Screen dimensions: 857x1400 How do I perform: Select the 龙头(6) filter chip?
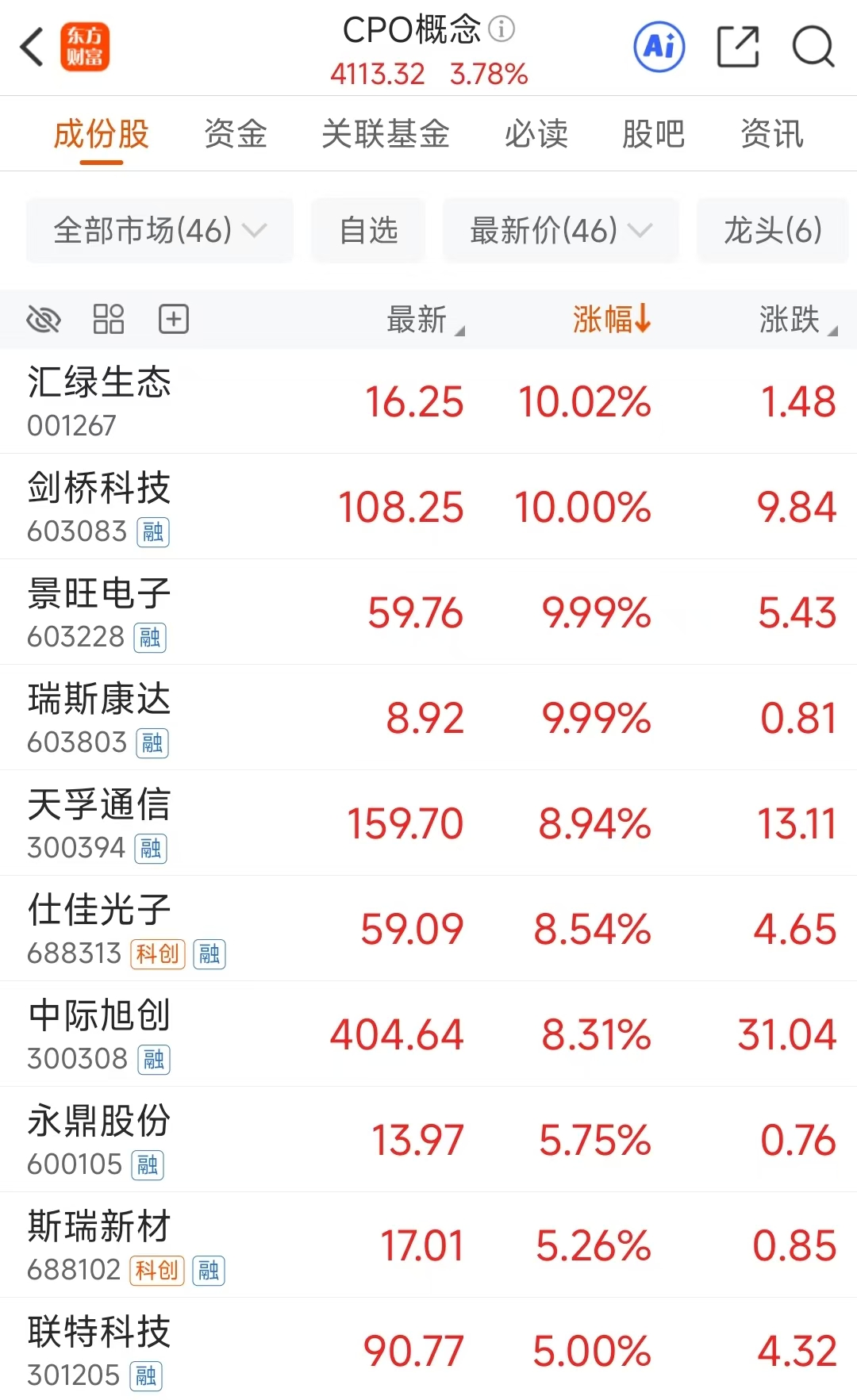point(772,231)
